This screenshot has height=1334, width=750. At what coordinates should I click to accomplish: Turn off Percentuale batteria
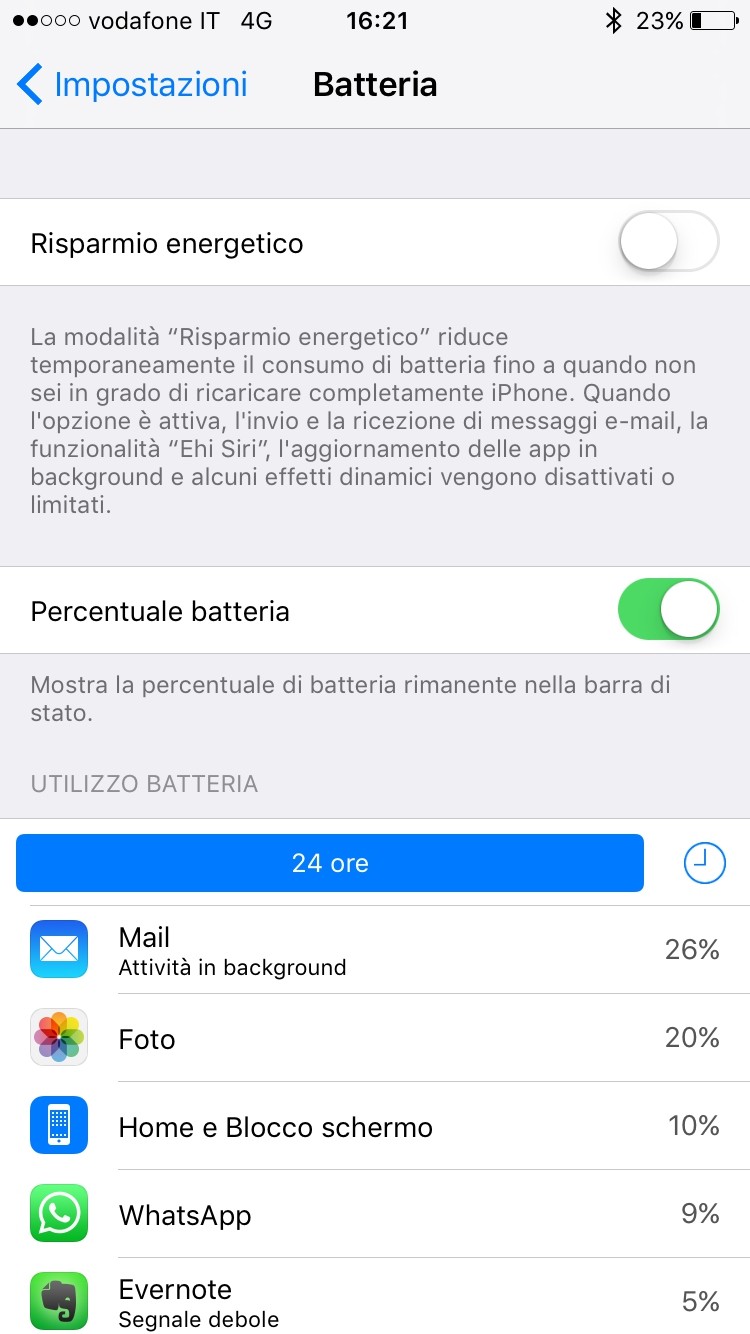(669, 609)
